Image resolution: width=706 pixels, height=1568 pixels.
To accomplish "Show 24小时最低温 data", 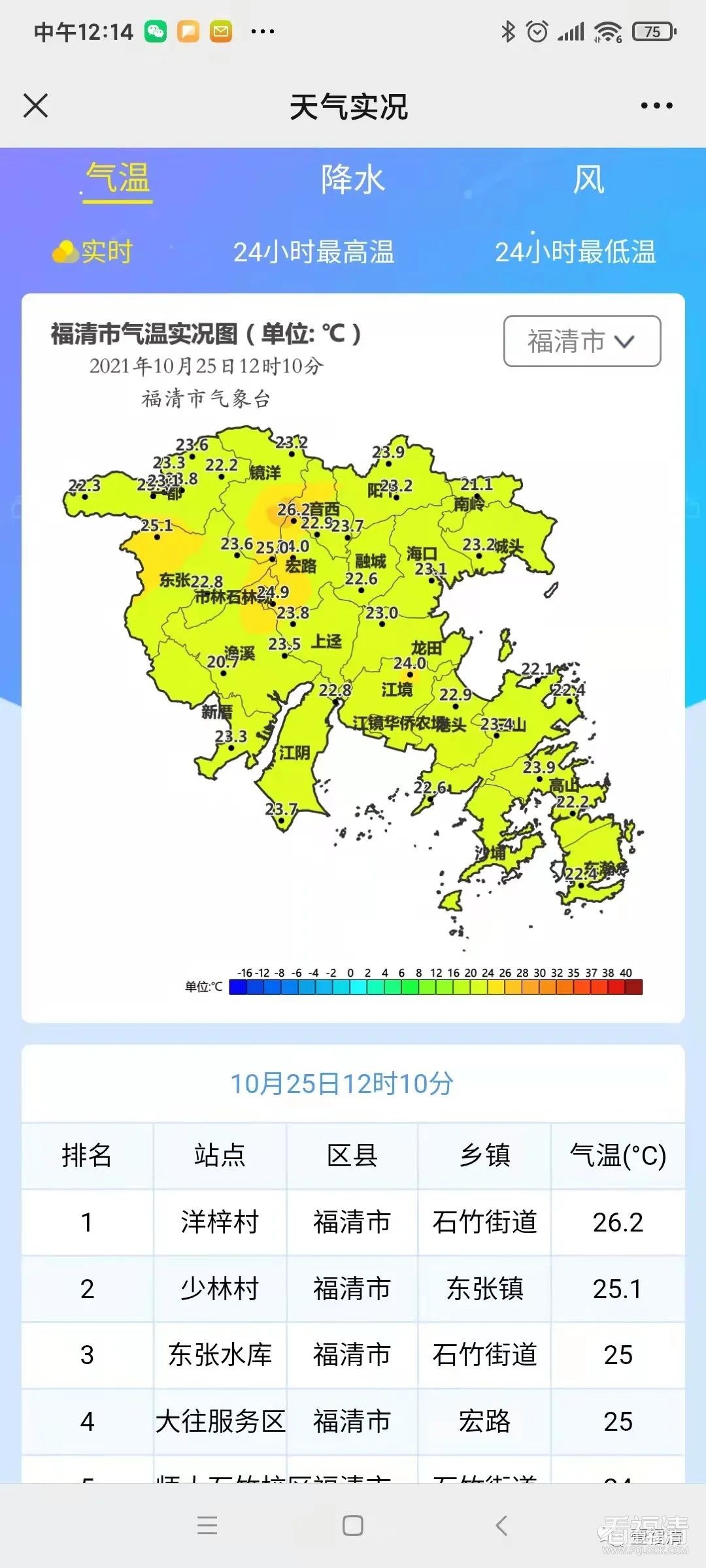I will point(575,252).
